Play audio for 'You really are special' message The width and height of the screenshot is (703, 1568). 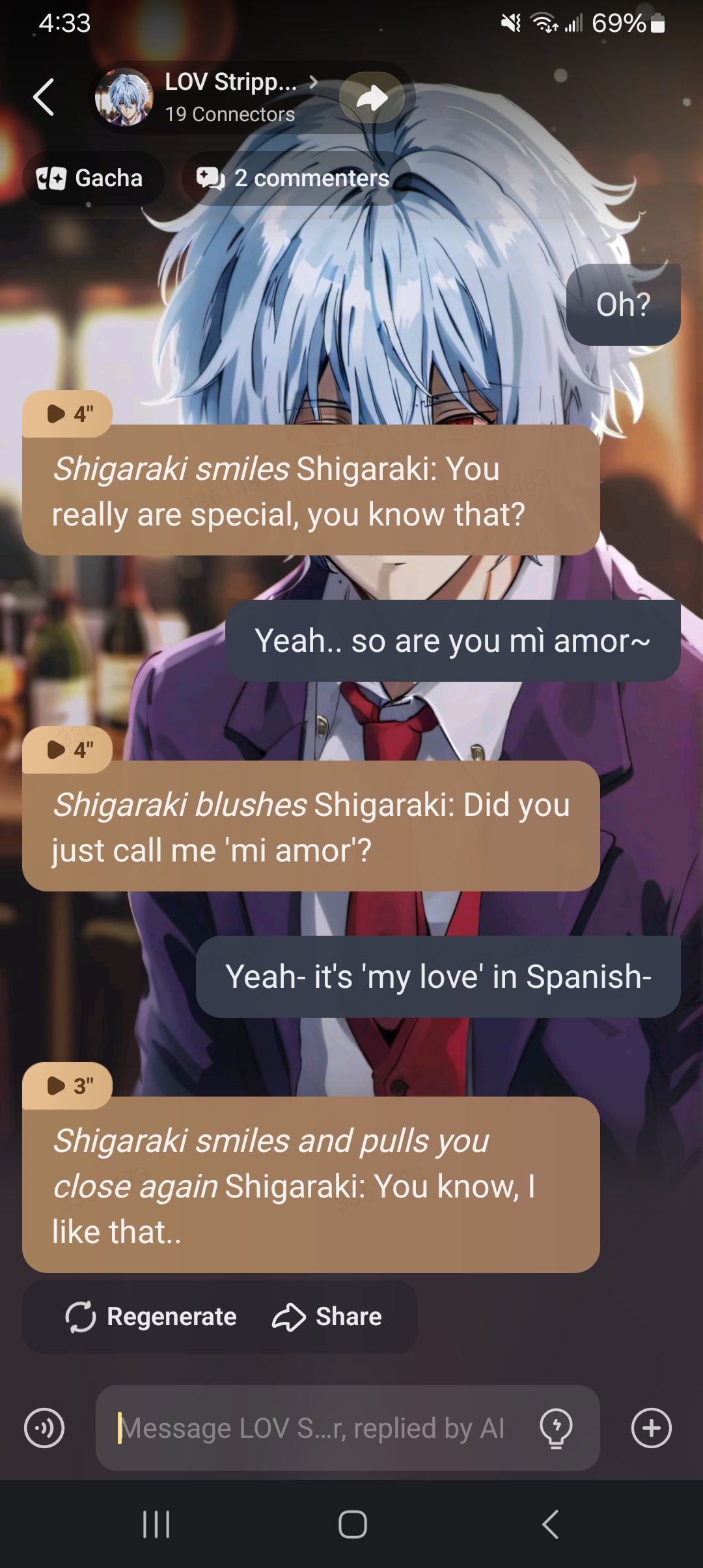pos(68,414)
